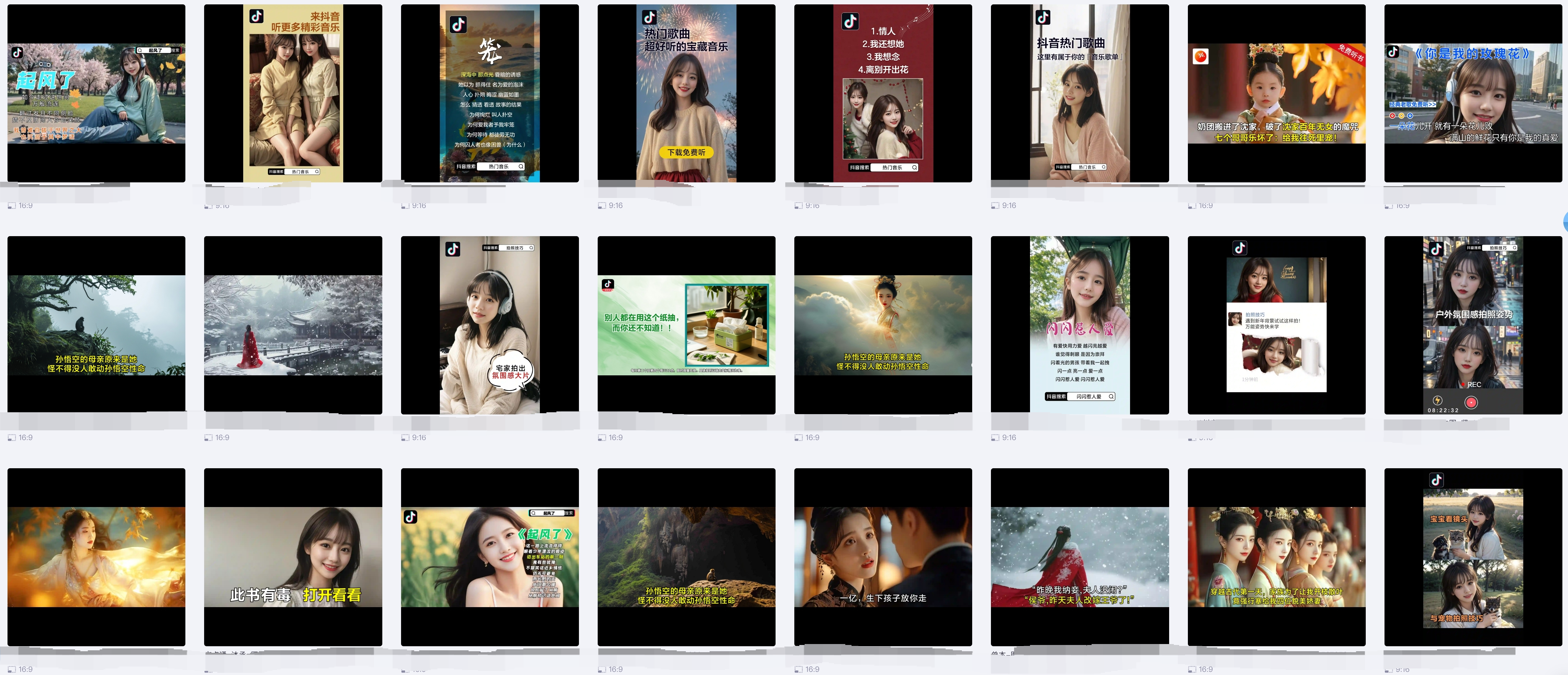The width and height of the screenshot is (1568, 675).
Task: Open the snowy scene with red-cloaked figure
Action: point(293,325)
